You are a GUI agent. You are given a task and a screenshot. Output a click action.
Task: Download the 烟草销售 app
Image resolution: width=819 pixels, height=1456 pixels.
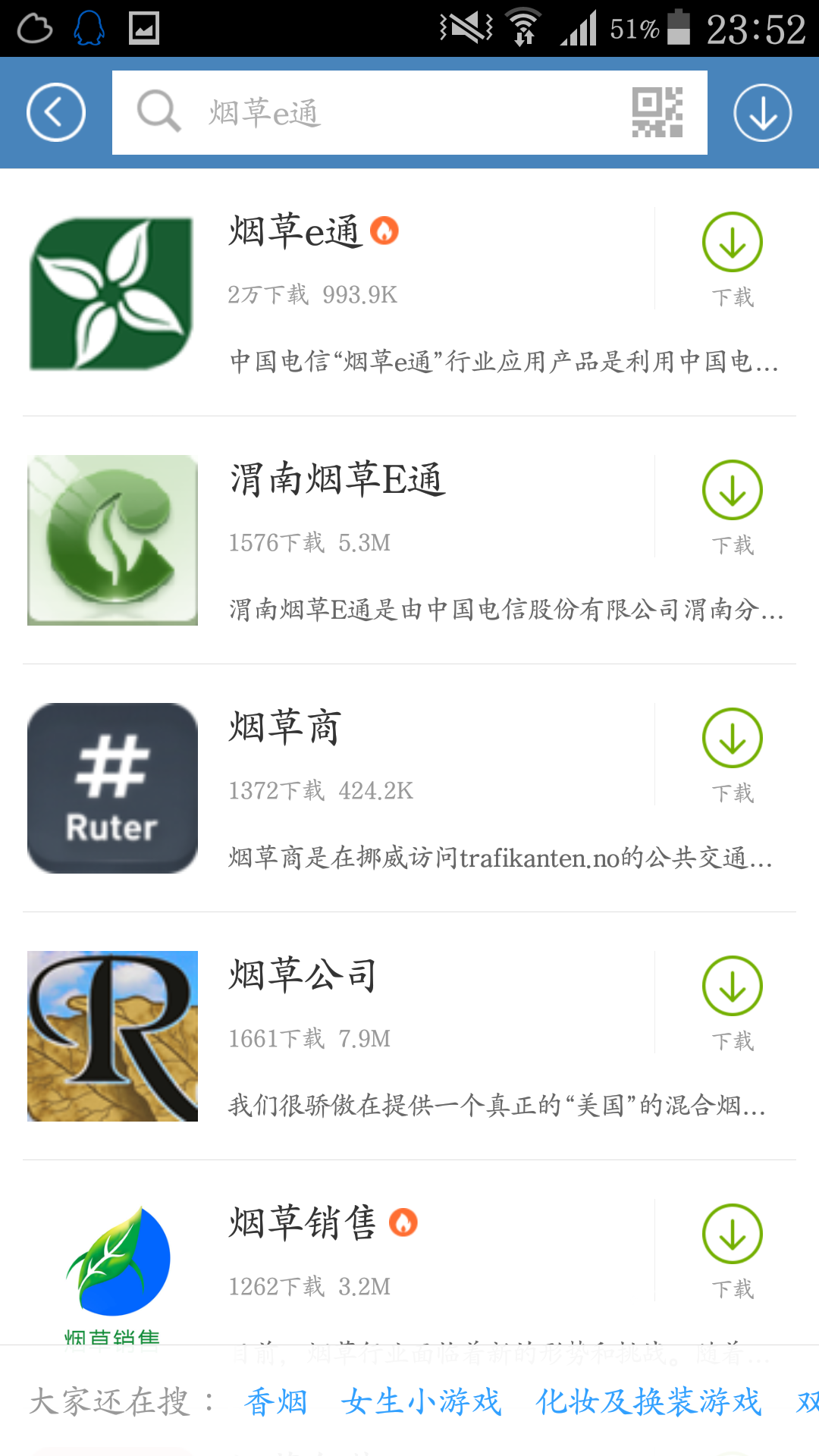(x=732, y=1250)
